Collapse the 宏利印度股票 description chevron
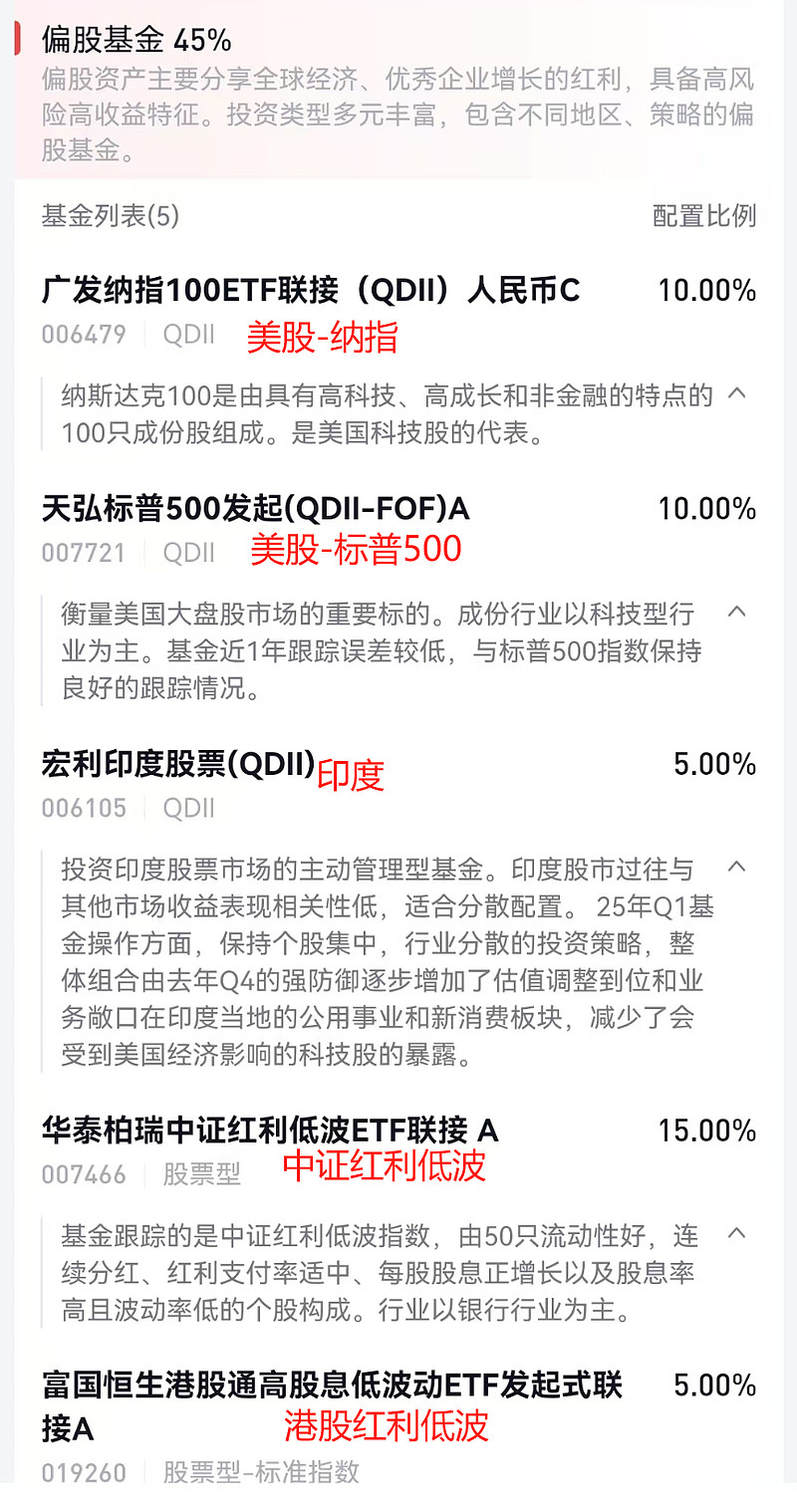The height and width of the screenshot is (1512, 797). coord(737,866)
